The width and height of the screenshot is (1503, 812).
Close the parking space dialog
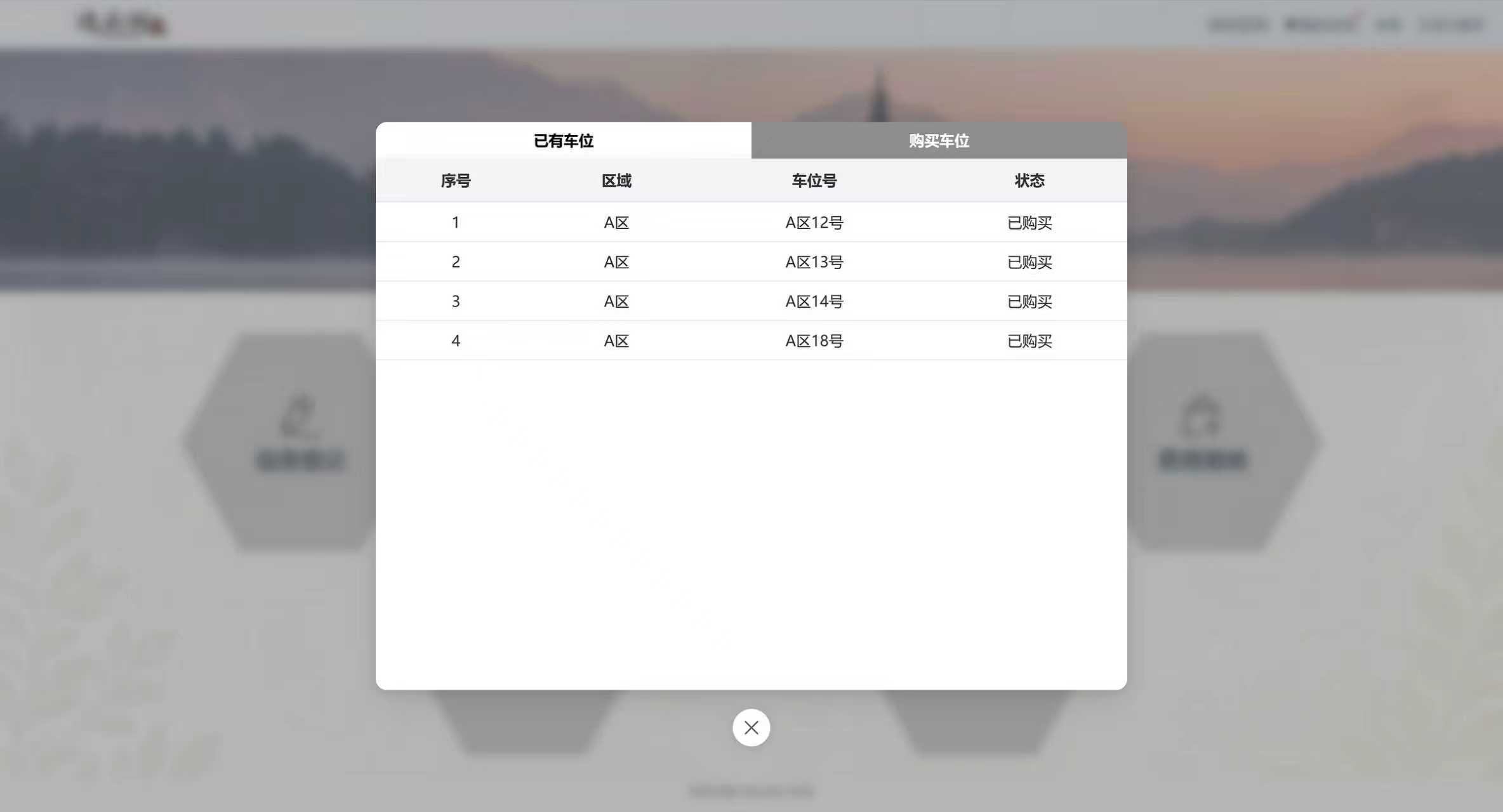[x=751, y=728]
